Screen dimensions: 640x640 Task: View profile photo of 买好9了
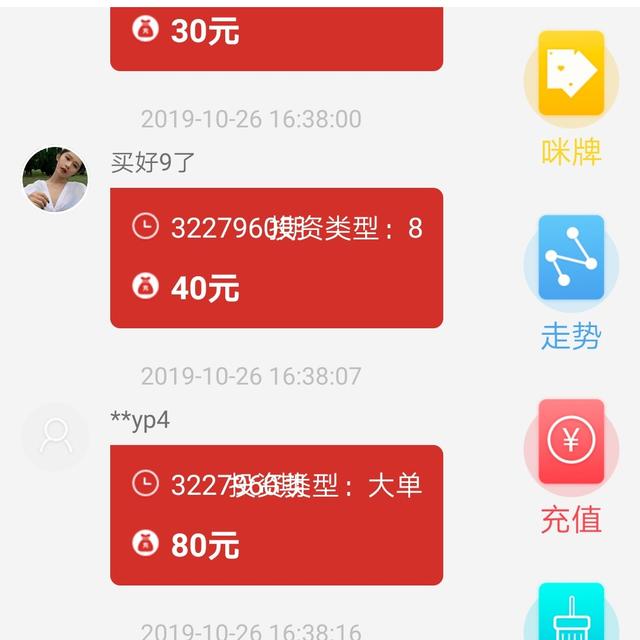(x=54, y=180)
